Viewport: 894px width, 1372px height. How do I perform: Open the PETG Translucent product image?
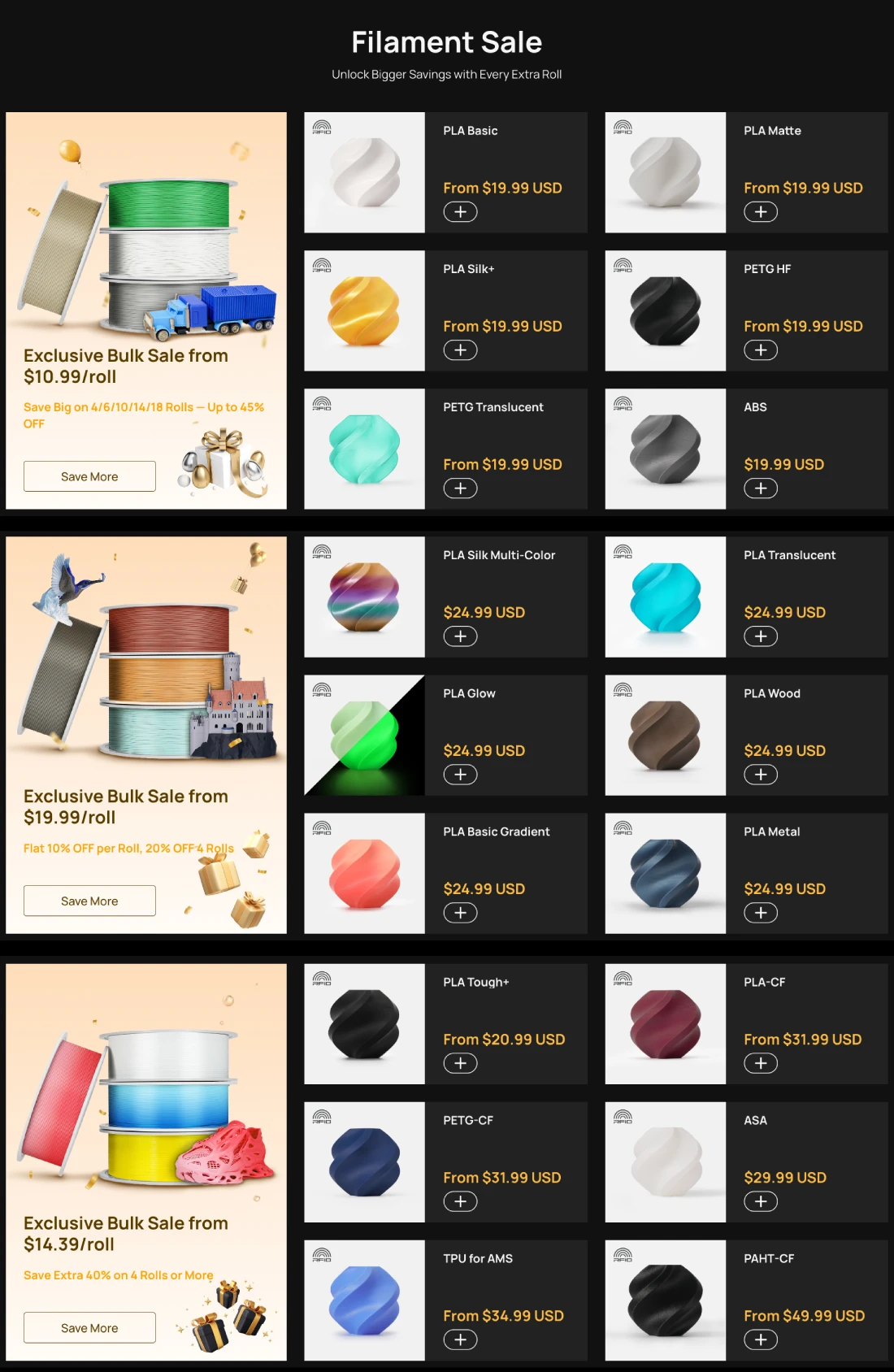pyautogui.click(x=364, y=449)
